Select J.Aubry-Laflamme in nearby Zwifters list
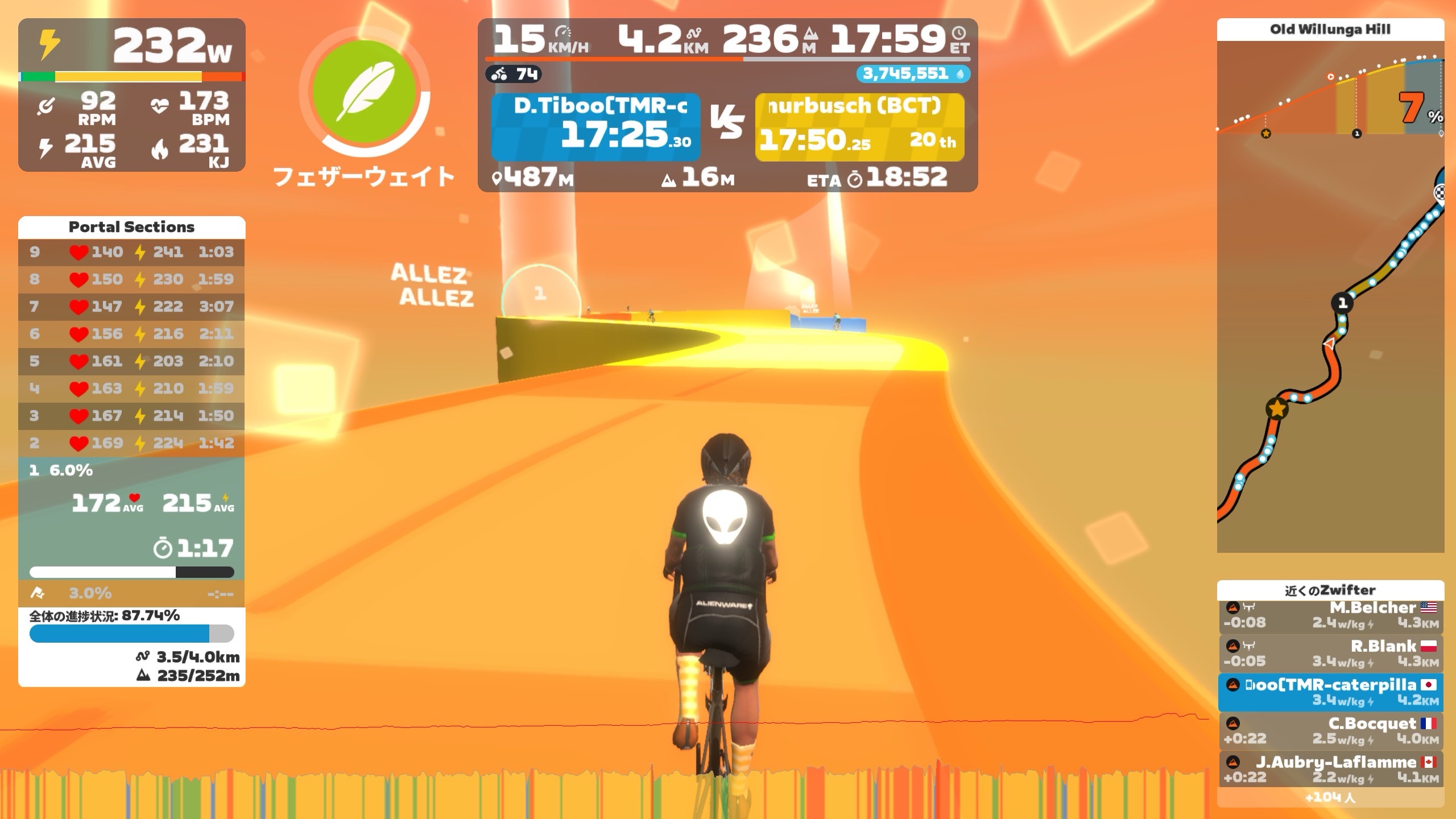Viewport: 1456px width, 819px height. coord(1330,770)
